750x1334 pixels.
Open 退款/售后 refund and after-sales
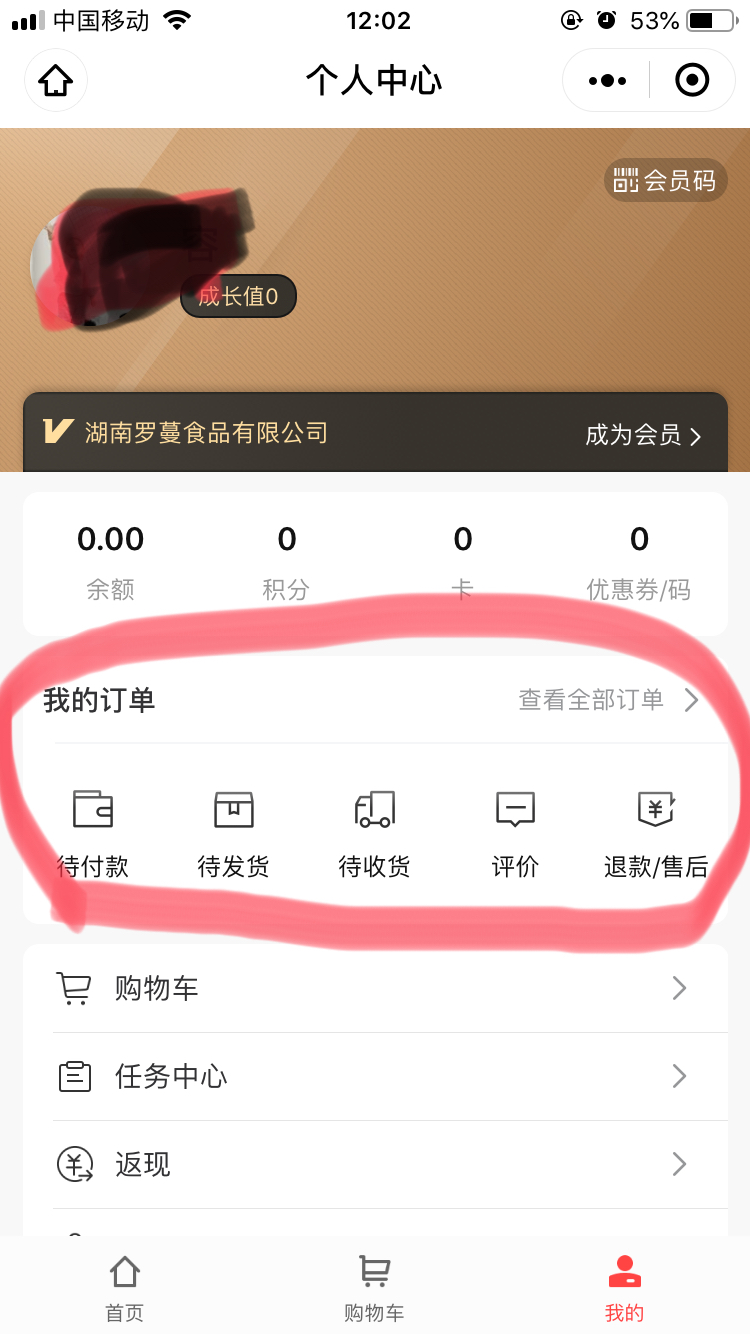click(656, 833)
